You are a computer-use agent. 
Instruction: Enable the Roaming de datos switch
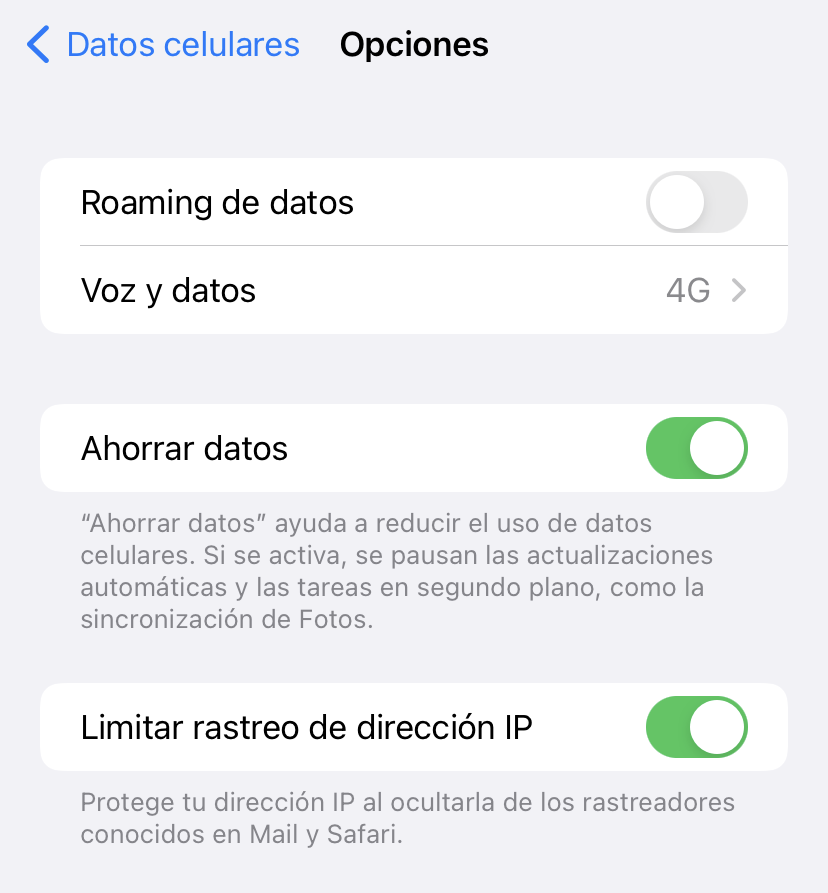tap(696, 203)
